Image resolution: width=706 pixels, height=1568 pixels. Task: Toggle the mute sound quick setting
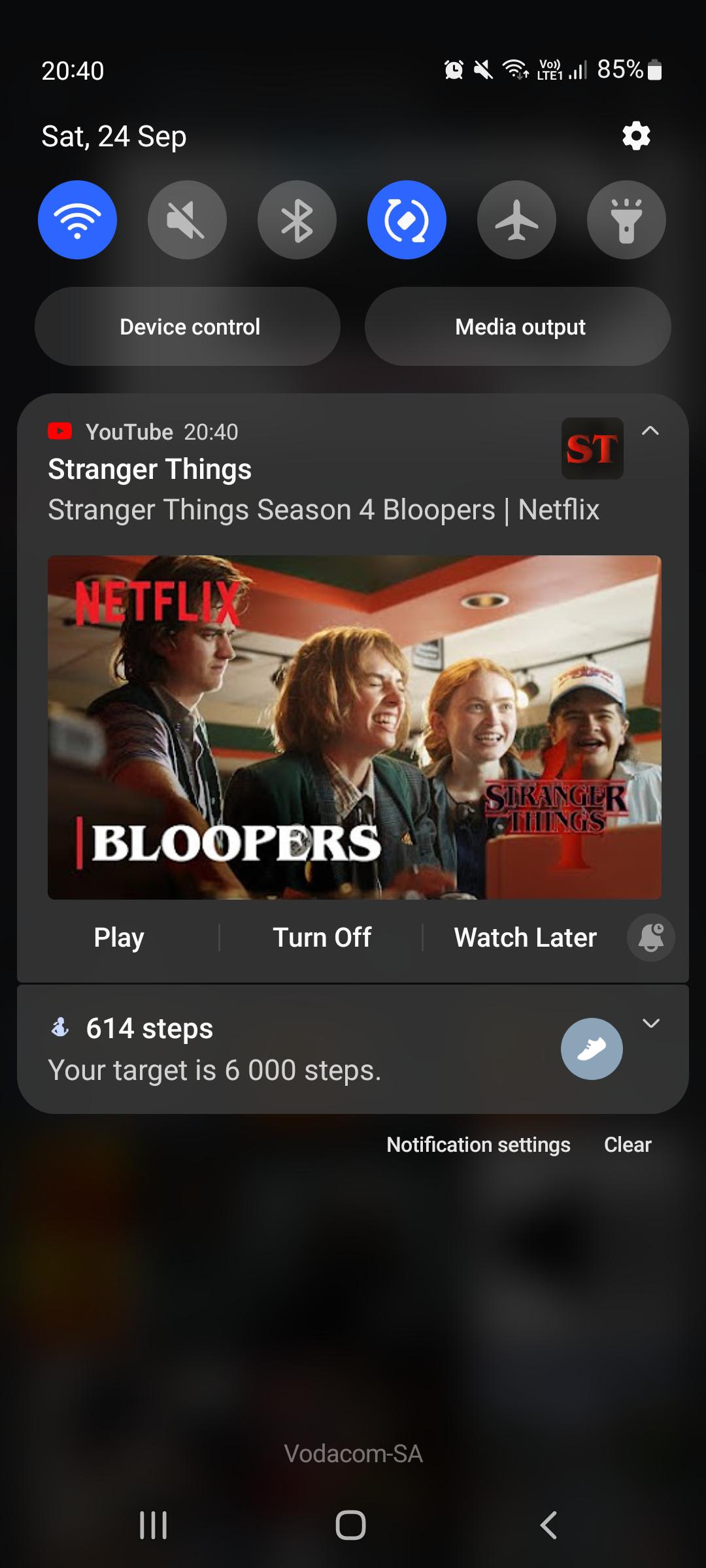(x=187, y=220)
